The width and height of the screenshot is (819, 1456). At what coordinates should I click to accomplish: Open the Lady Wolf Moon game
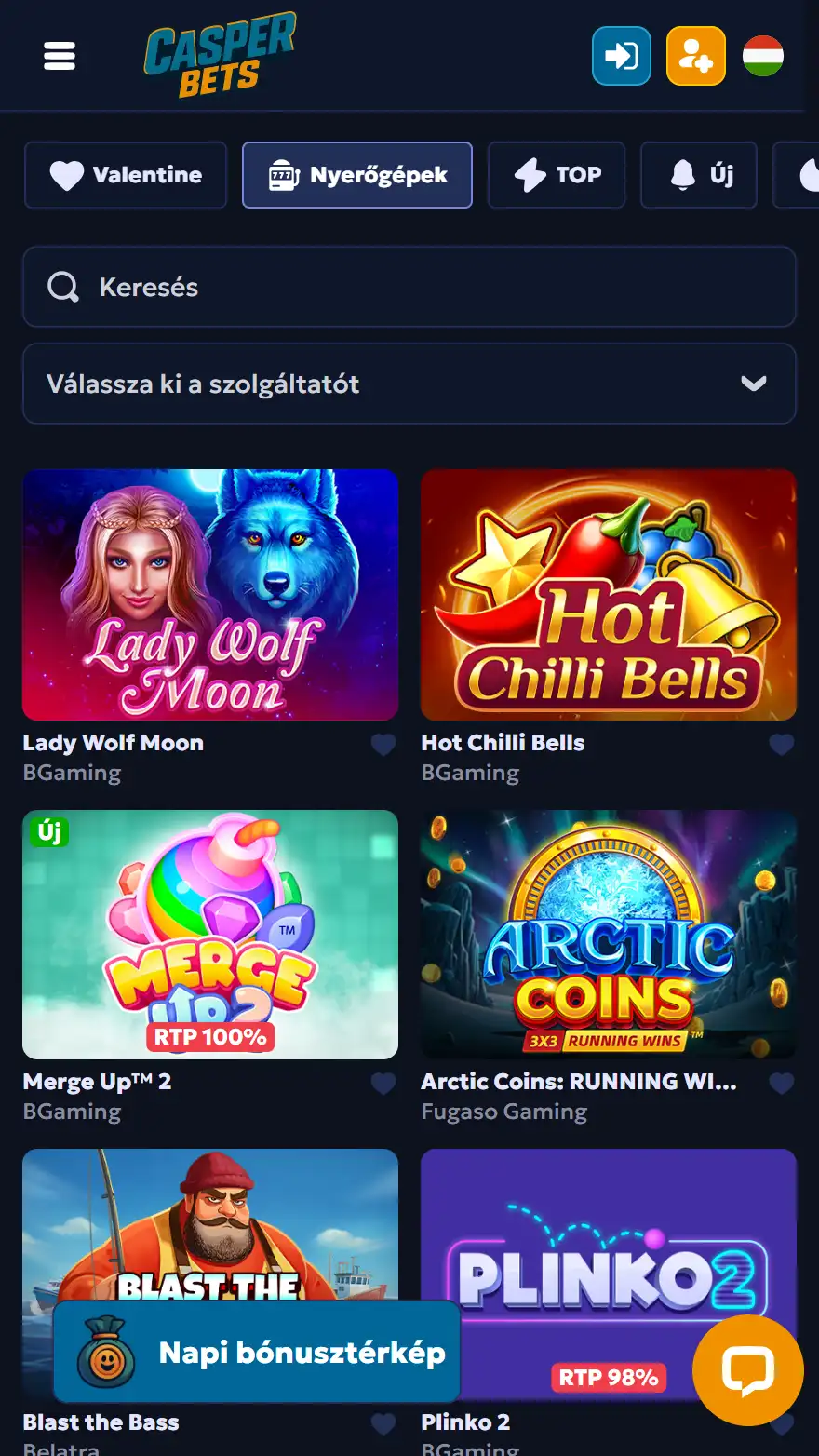coord(210,595)
